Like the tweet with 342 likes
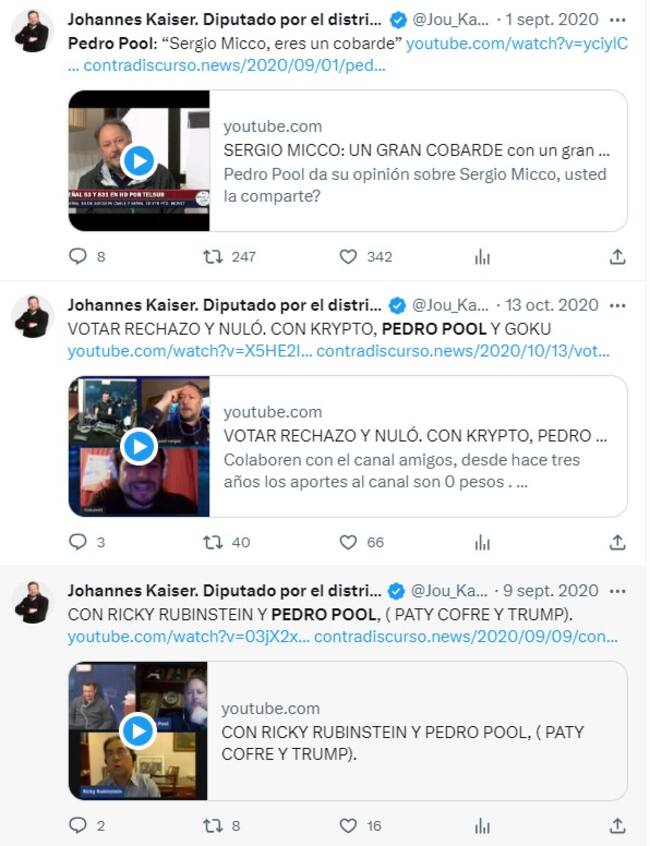This screenshot has height=846, width=650. click(348, 257)
